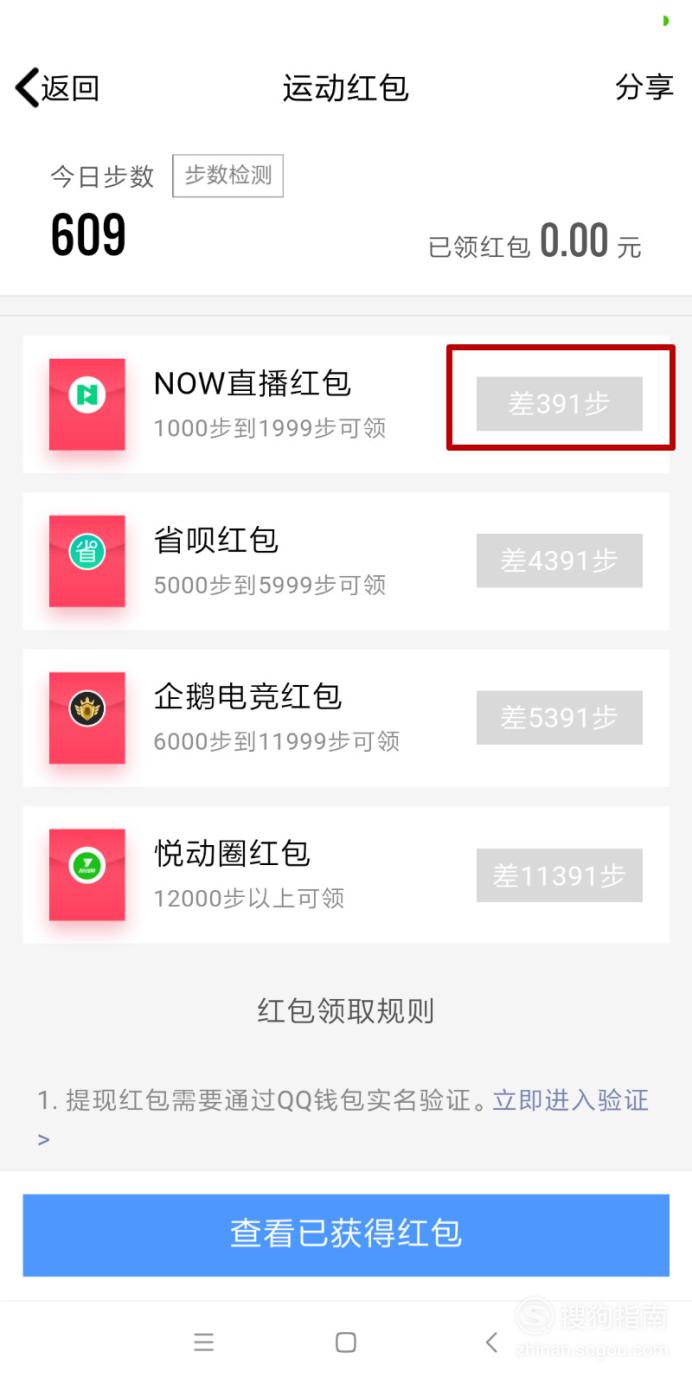Open the 步数检测 step check
692x1384 pixels.
(x=228, y=176)
